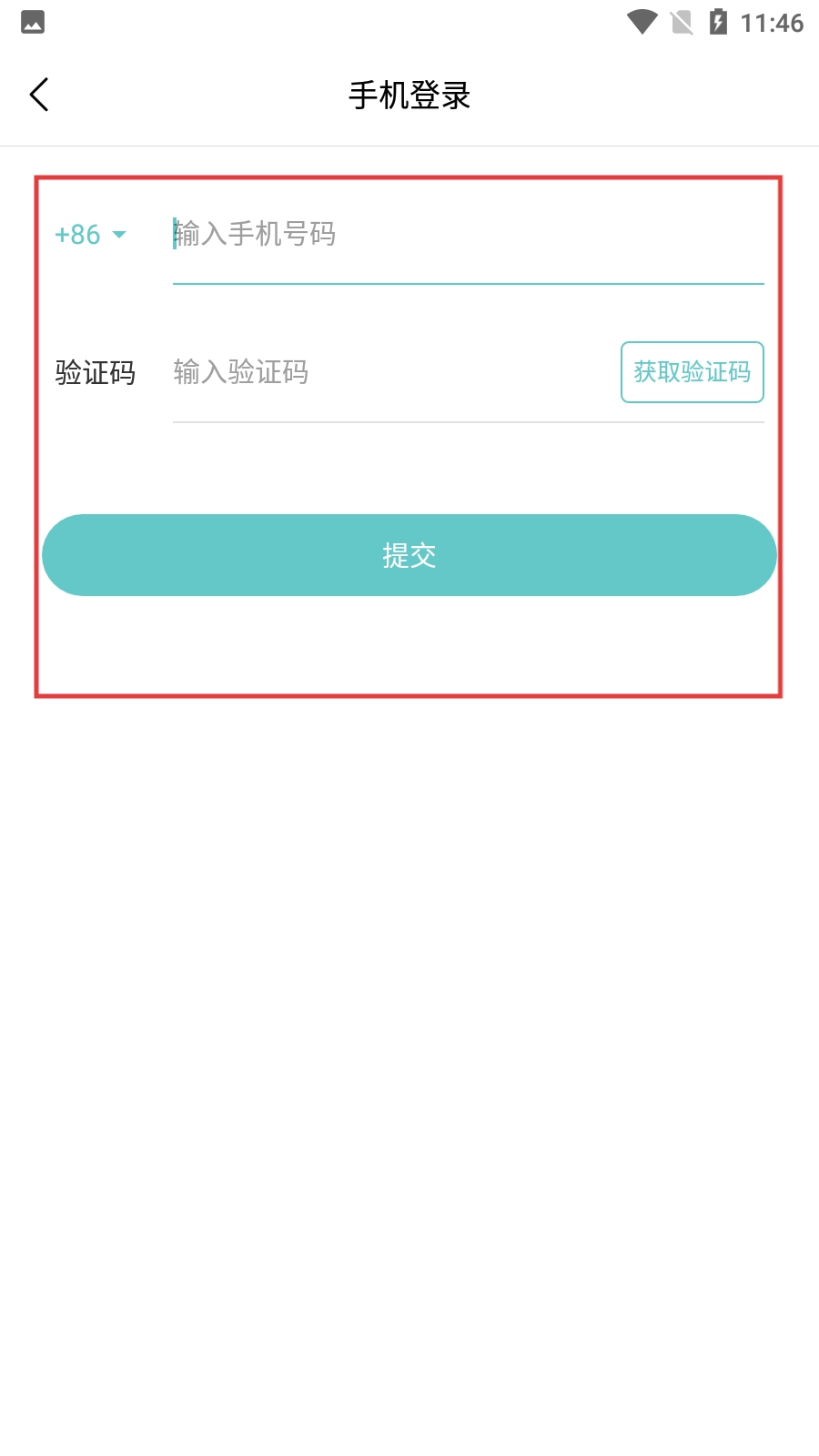Tap the verification code input field
The width and height of the screenshot is (819, 1456).
coord(391,372)
